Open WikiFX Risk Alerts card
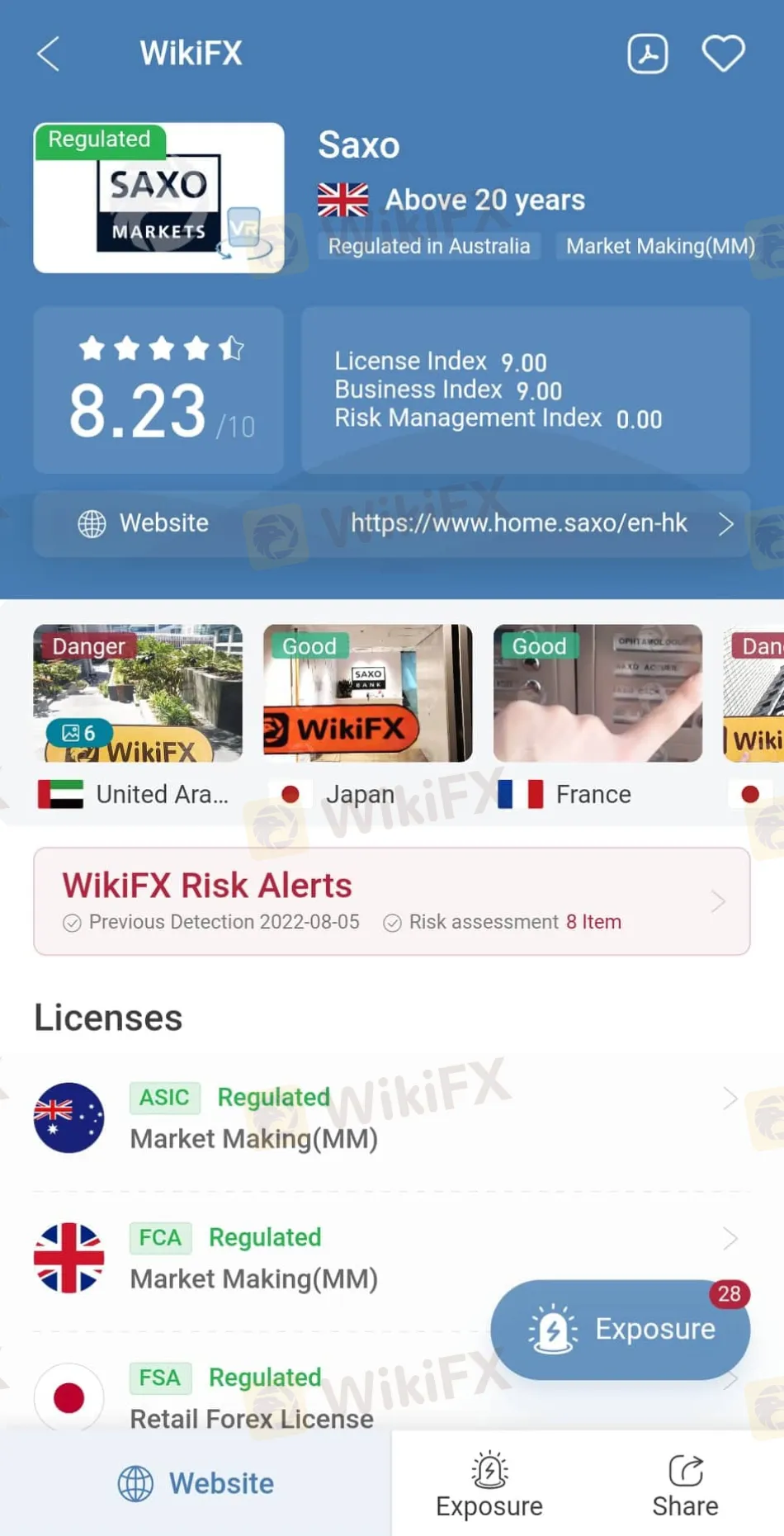The width and height of the screenshot is (784, 1536). (391, 901)
